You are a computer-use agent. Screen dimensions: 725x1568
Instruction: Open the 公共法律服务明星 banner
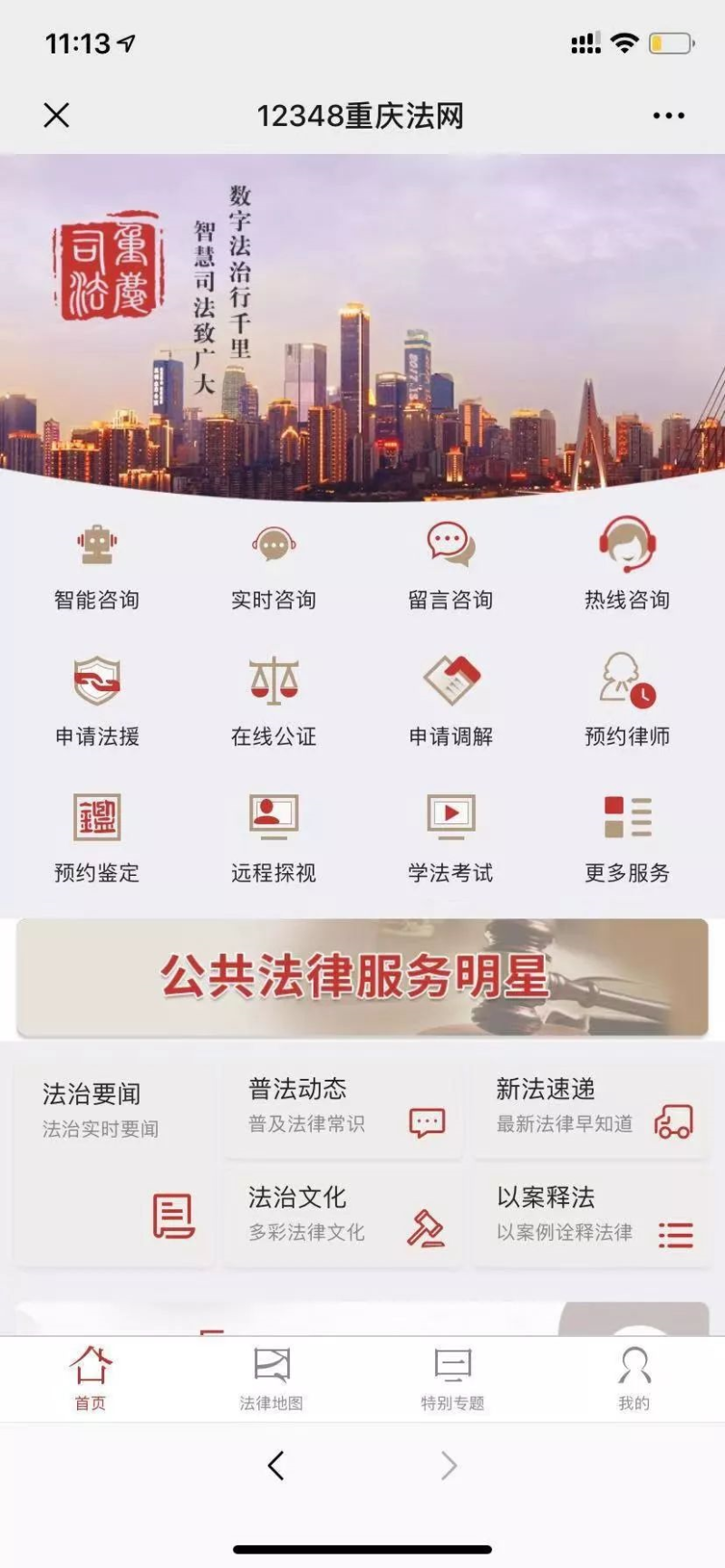pos(362,977)
